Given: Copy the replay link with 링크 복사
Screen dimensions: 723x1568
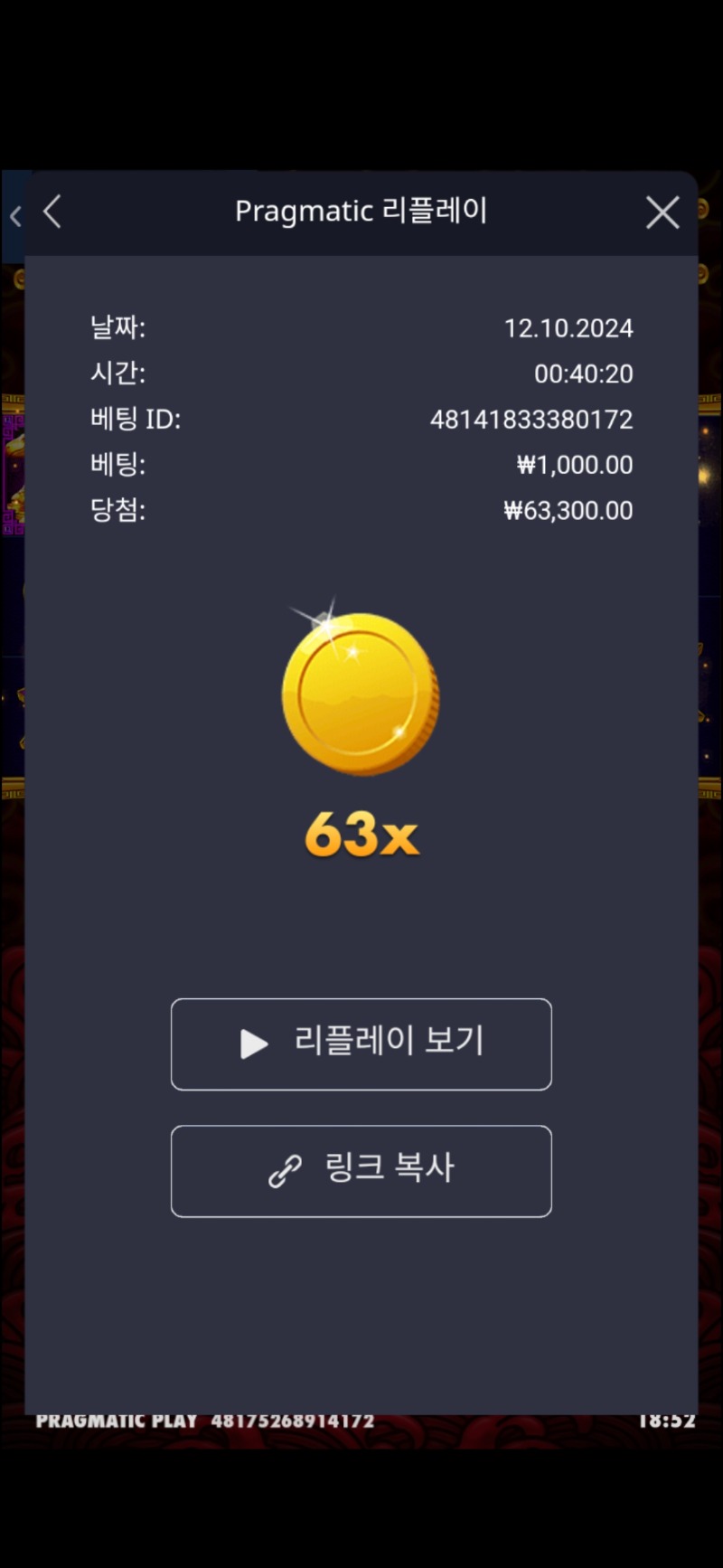Looking at the screenshot, I should coord(361,1170).
